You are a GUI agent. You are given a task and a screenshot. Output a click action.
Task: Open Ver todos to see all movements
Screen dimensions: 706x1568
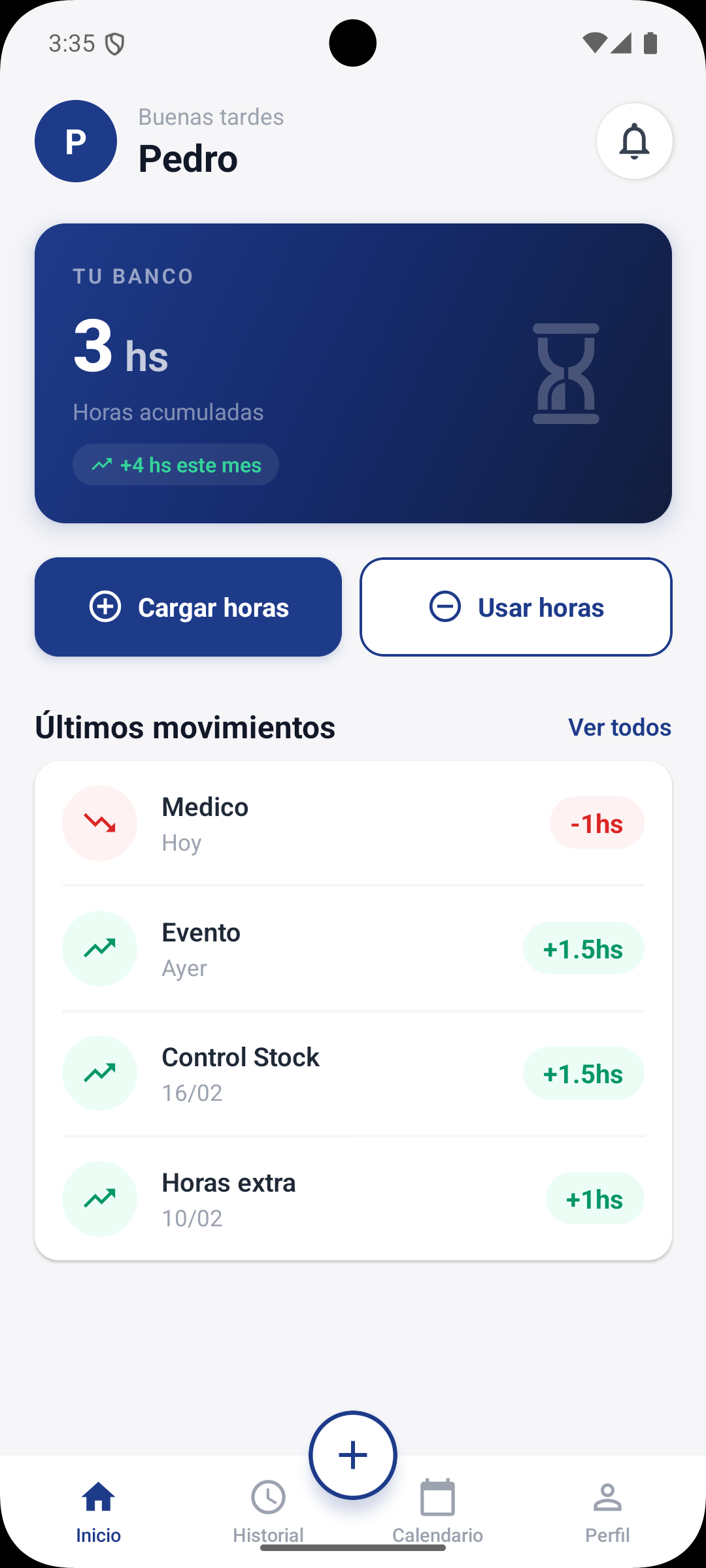619,727
